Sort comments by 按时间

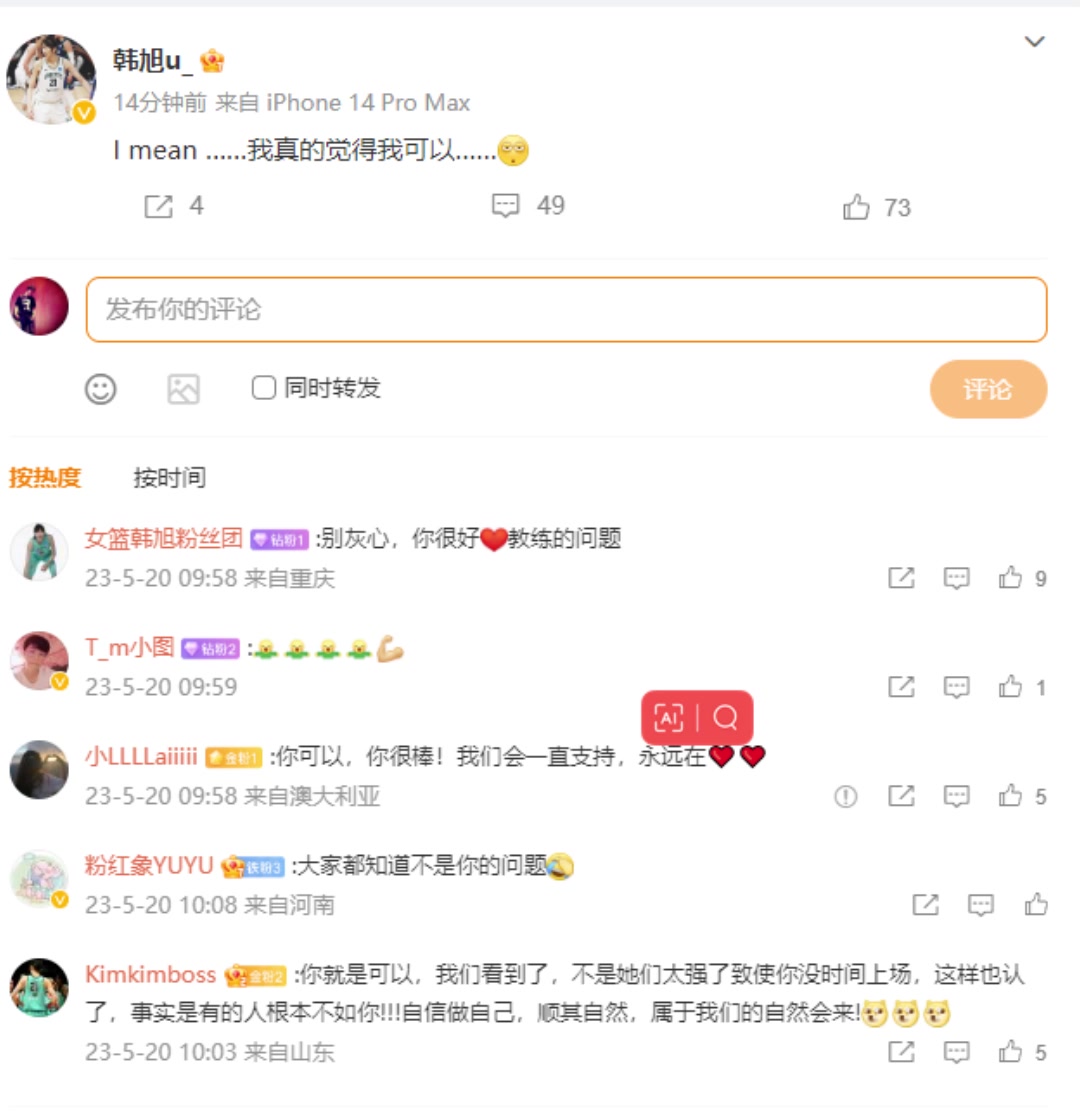tap(169, 478)
